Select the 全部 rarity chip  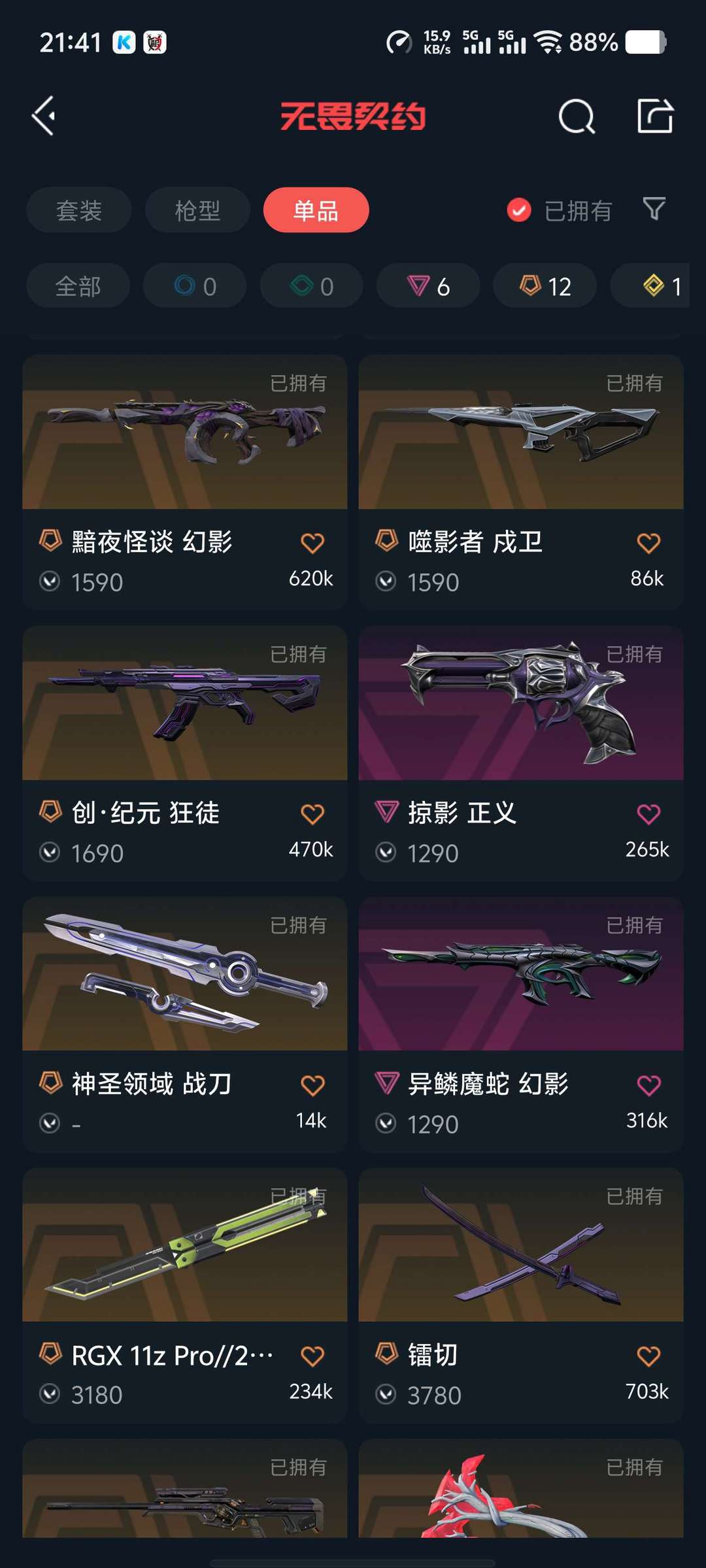coord(78,286)
